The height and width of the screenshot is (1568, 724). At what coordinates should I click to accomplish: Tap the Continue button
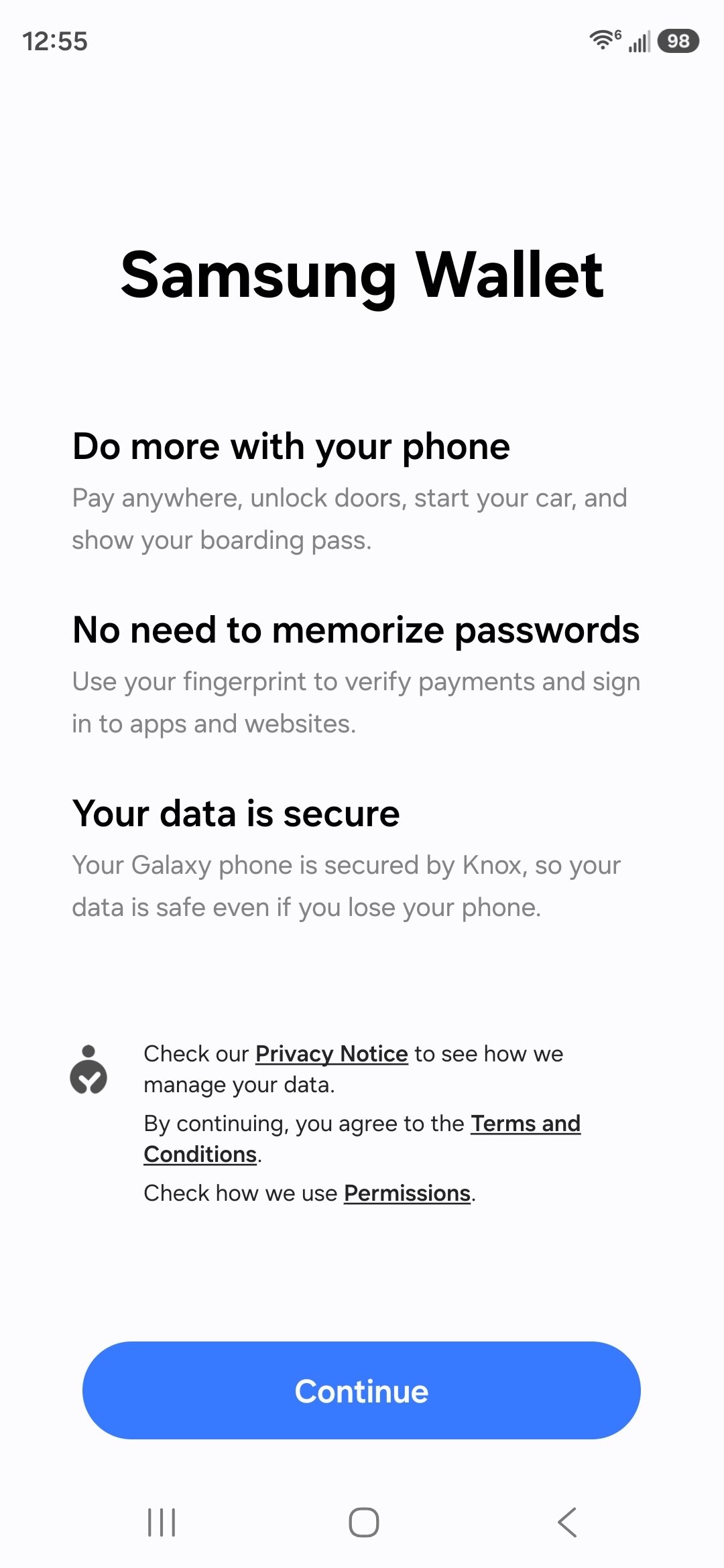[x=362, y=1390]
